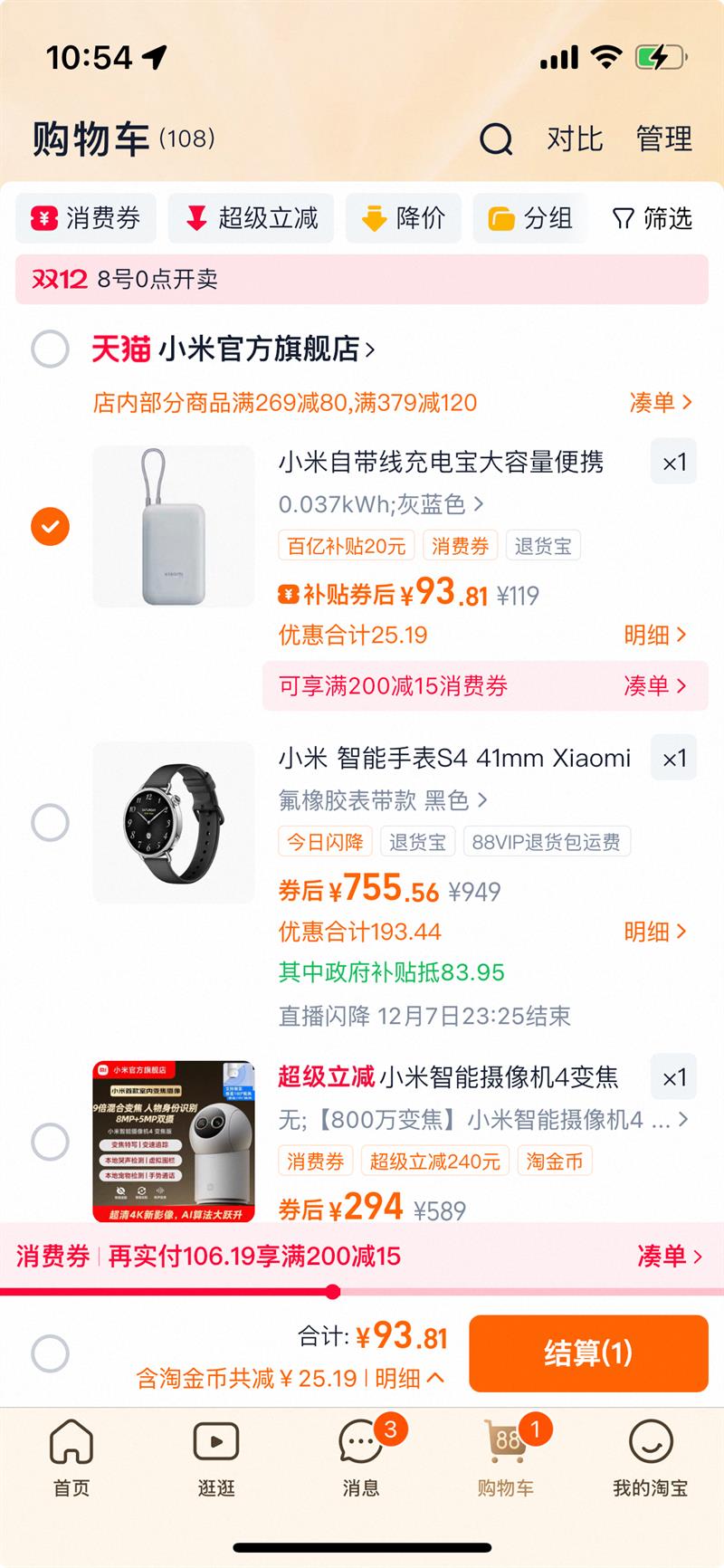Enter 管理 cart management mode

(664, 140)
